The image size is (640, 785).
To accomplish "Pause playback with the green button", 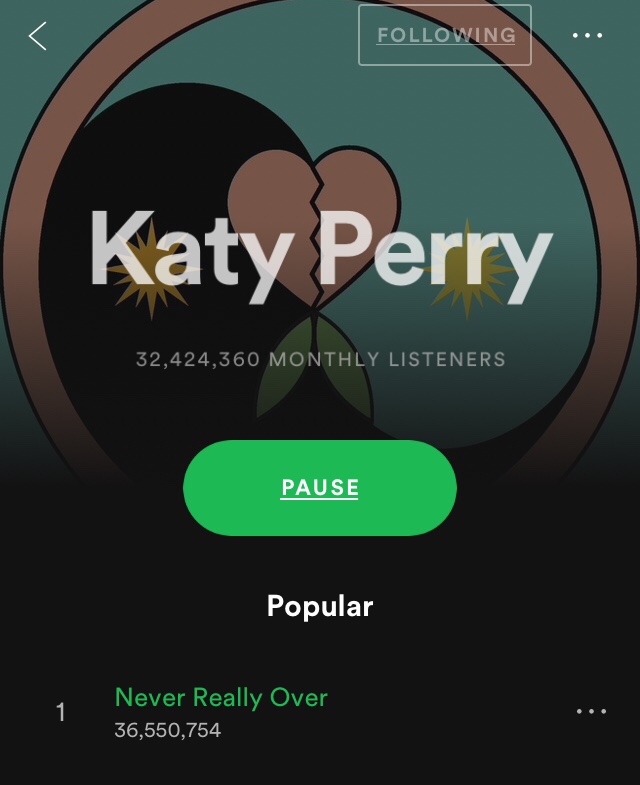I will tap(320, 488).
